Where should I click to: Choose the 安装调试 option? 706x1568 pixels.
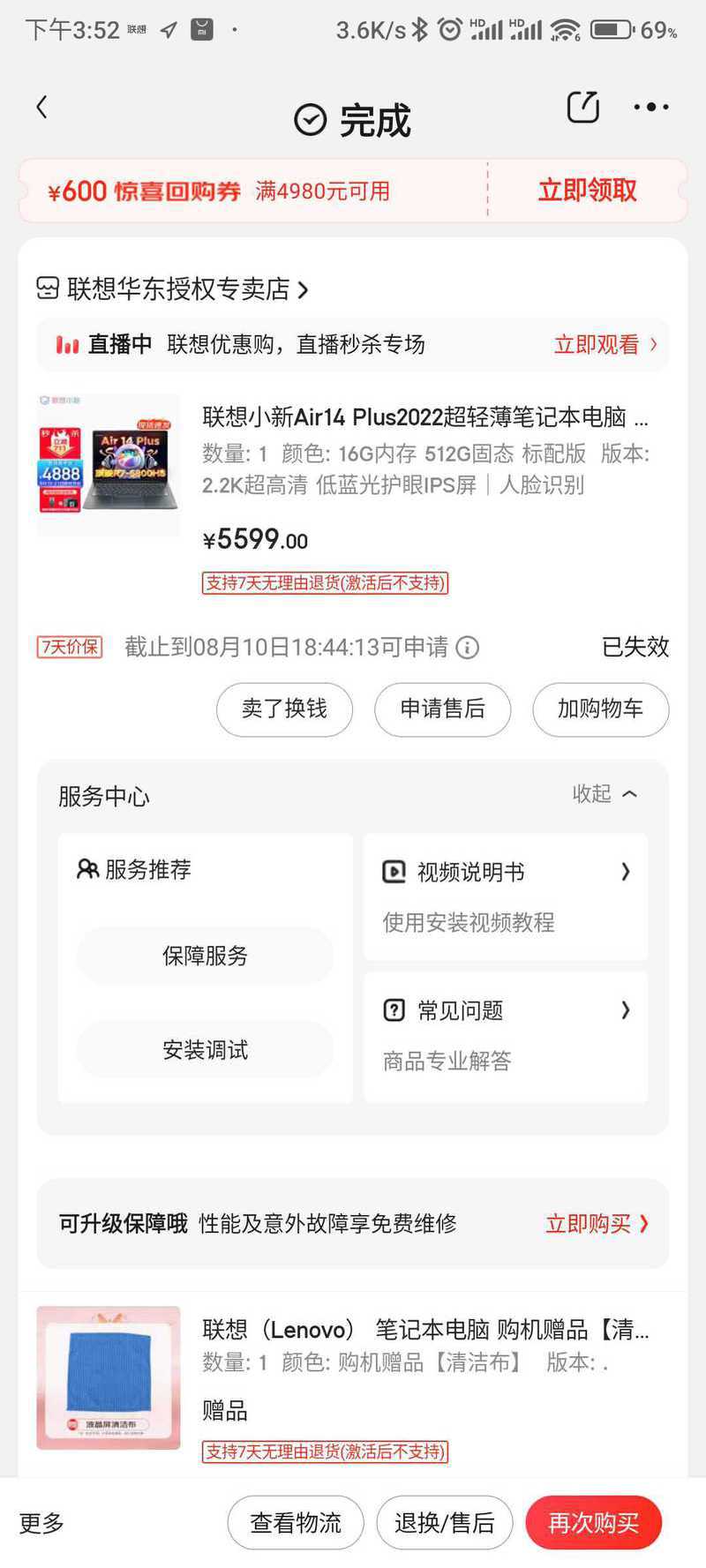205,1050
